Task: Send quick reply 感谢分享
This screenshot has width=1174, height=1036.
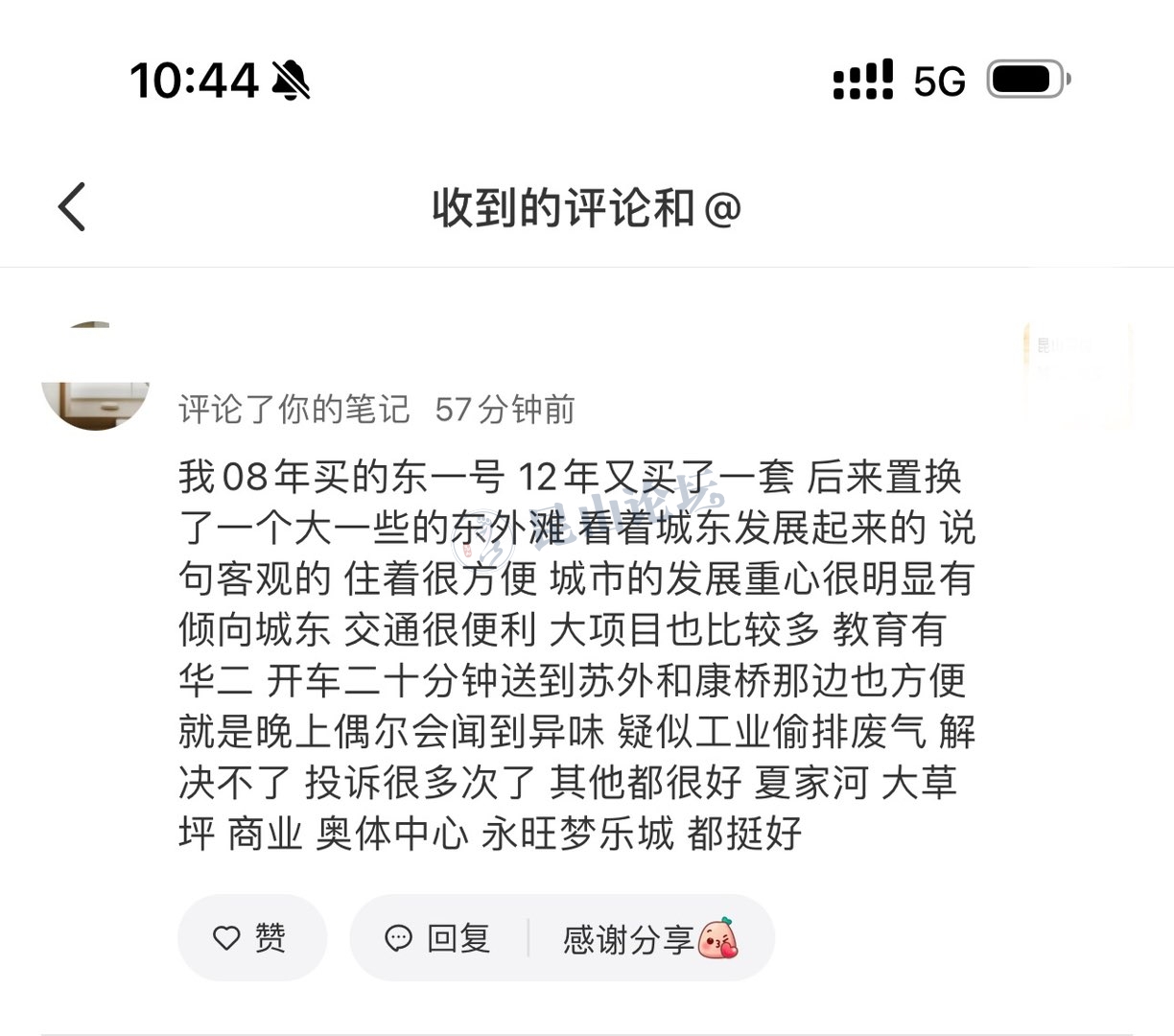Action: pos(650,938)
